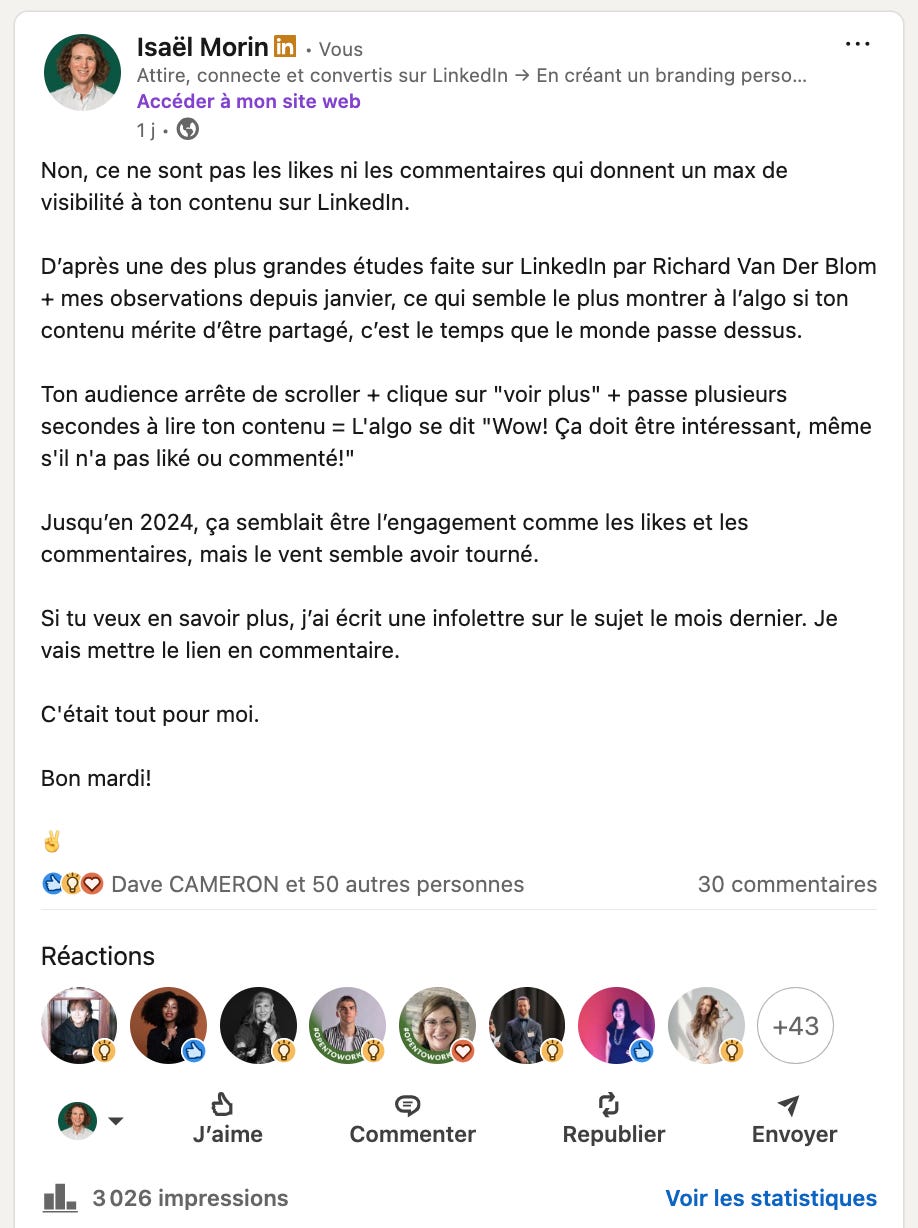Repost using the Republier button
918x1228 pixels.
(613, 1119)
